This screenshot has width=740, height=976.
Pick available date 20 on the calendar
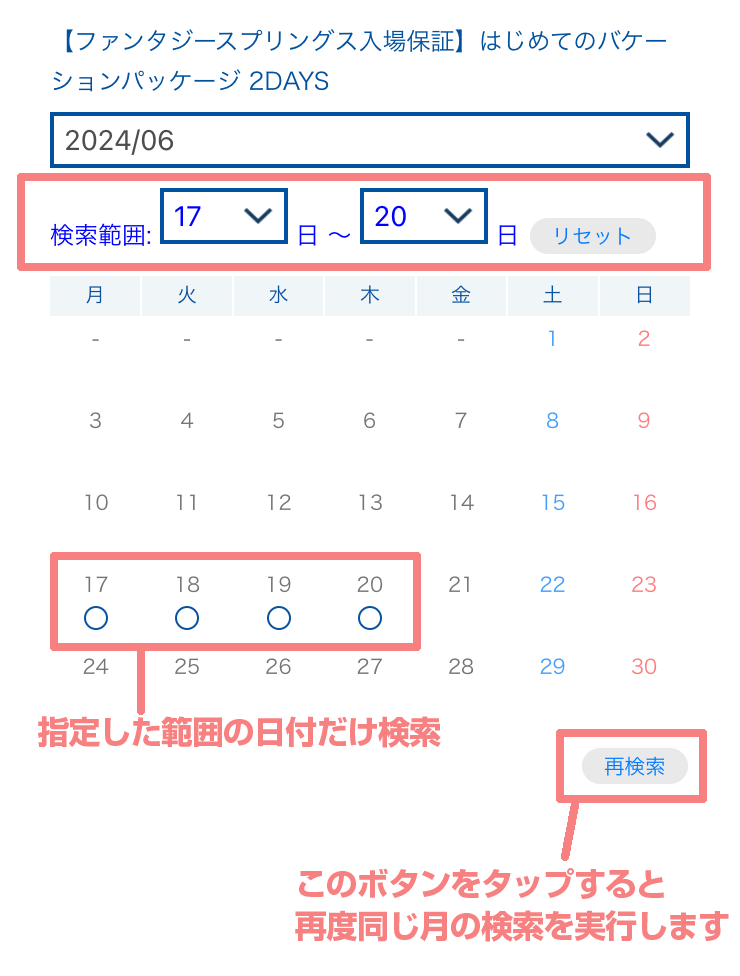coord(370,618)
